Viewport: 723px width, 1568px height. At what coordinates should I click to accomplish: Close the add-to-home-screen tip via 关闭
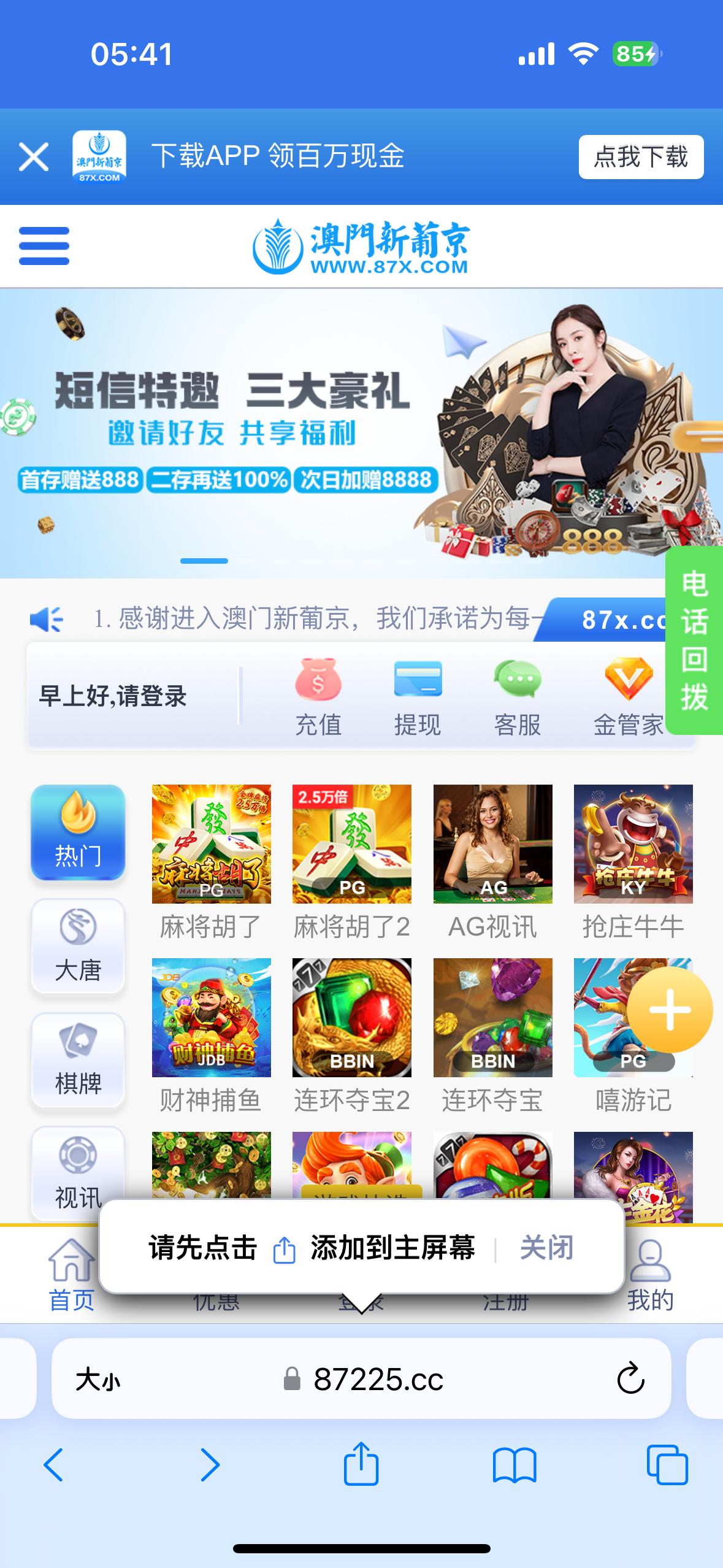(x=546, y=1248)
